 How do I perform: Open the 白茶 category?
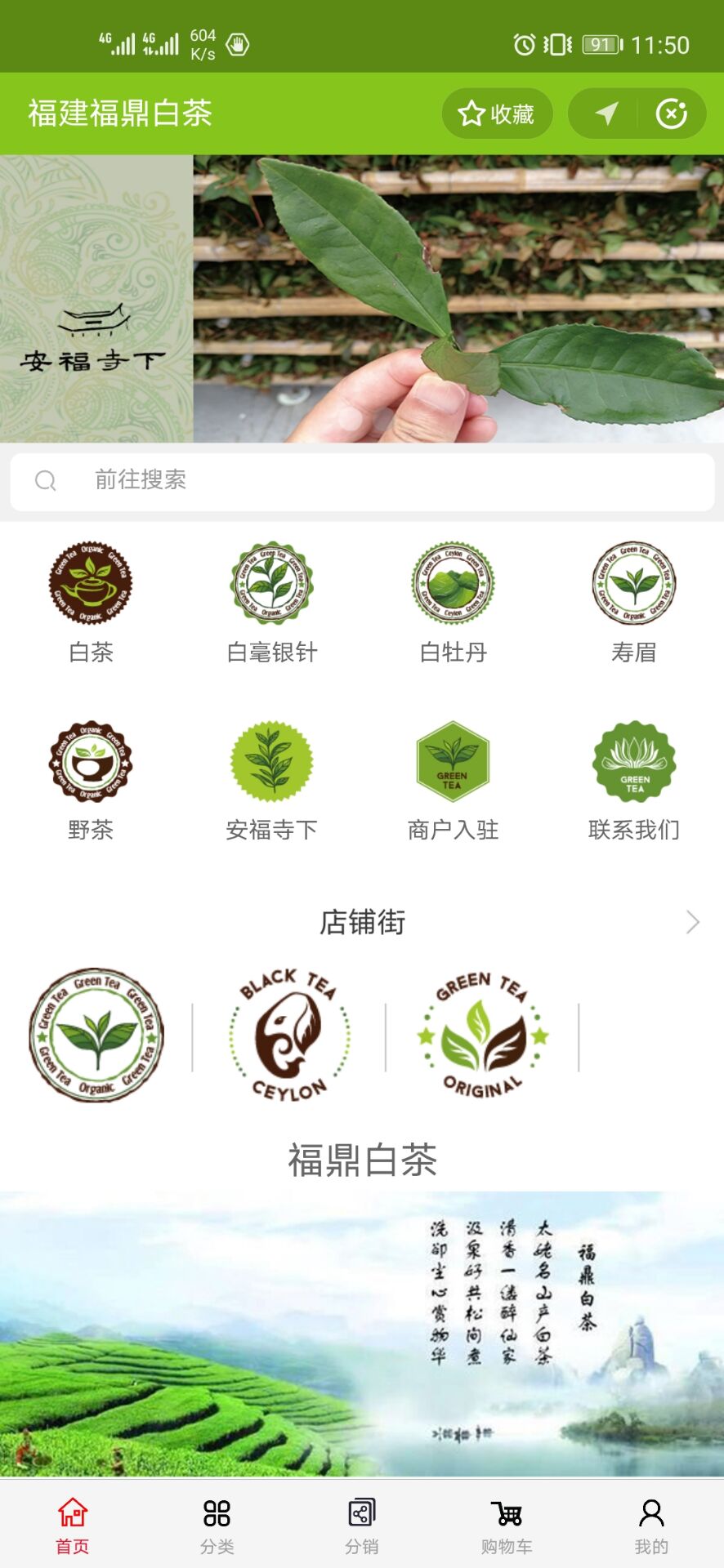click(91, 603)
